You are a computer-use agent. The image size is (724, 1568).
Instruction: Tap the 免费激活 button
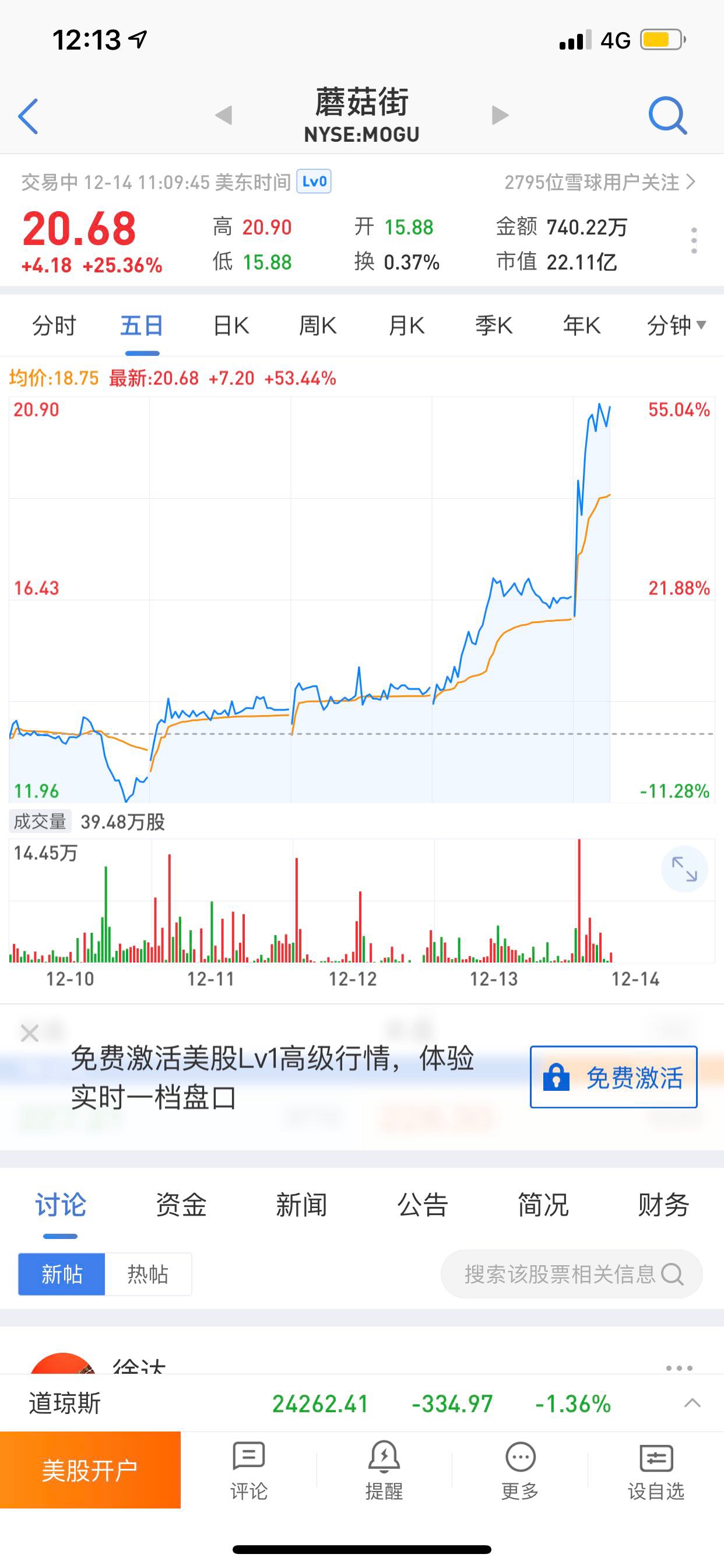(x=613, y=1077)
